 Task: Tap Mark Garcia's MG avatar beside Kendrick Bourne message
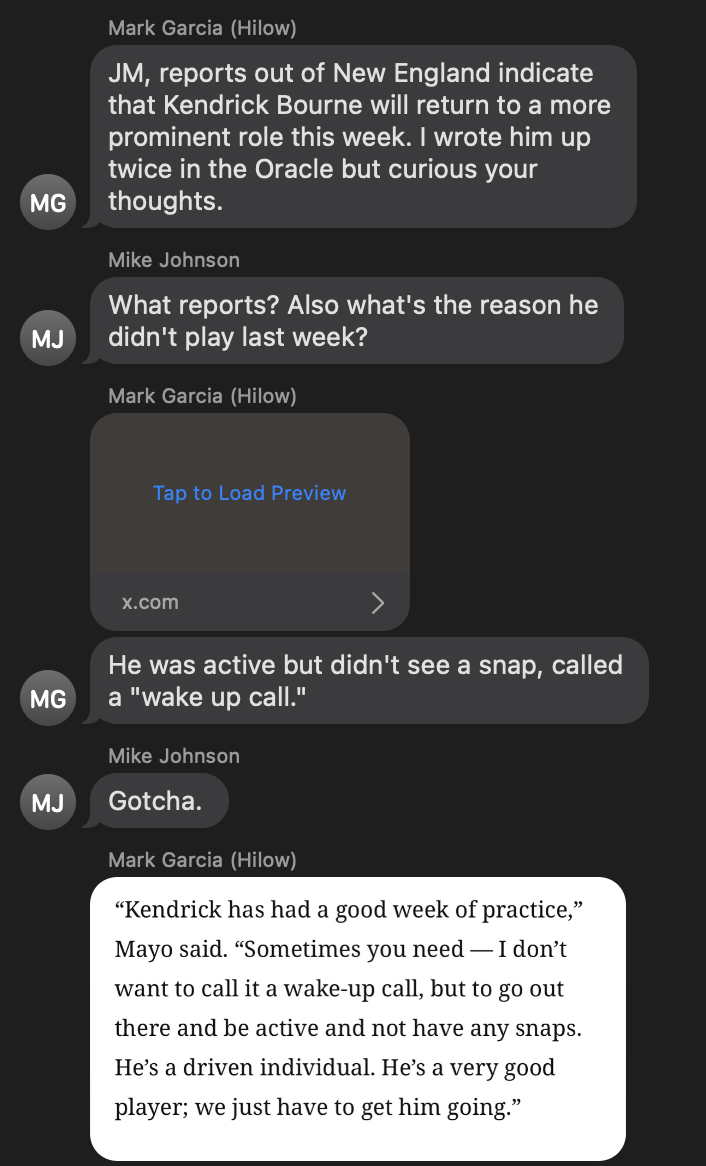pos(48,202)
